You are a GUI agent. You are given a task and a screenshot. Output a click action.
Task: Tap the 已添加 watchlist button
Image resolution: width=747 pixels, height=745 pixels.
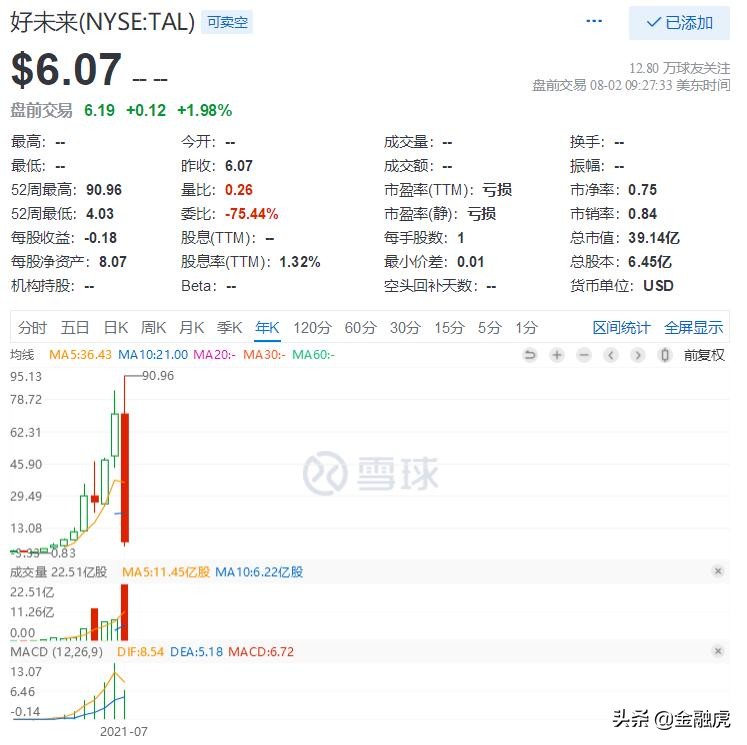point(679,23)
